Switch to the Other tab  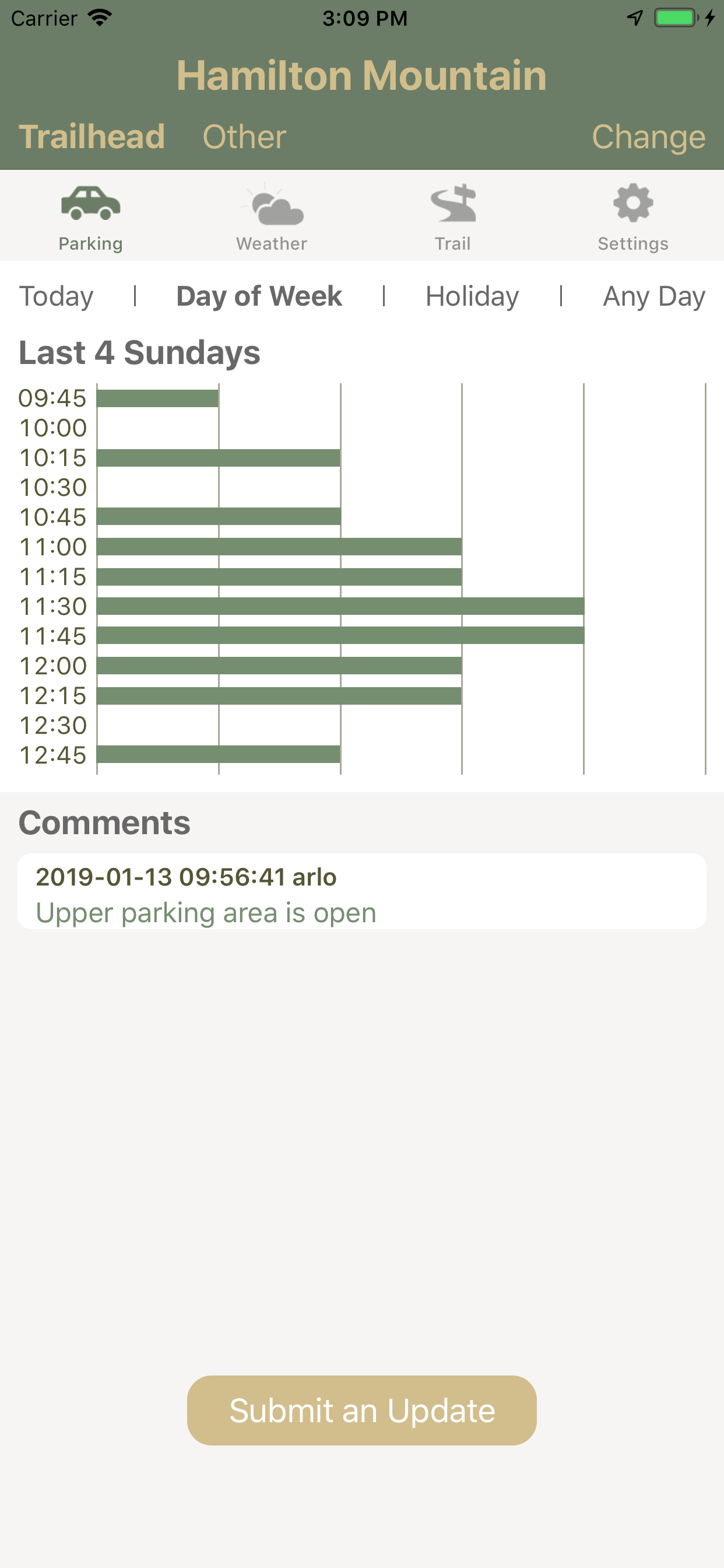244,136
